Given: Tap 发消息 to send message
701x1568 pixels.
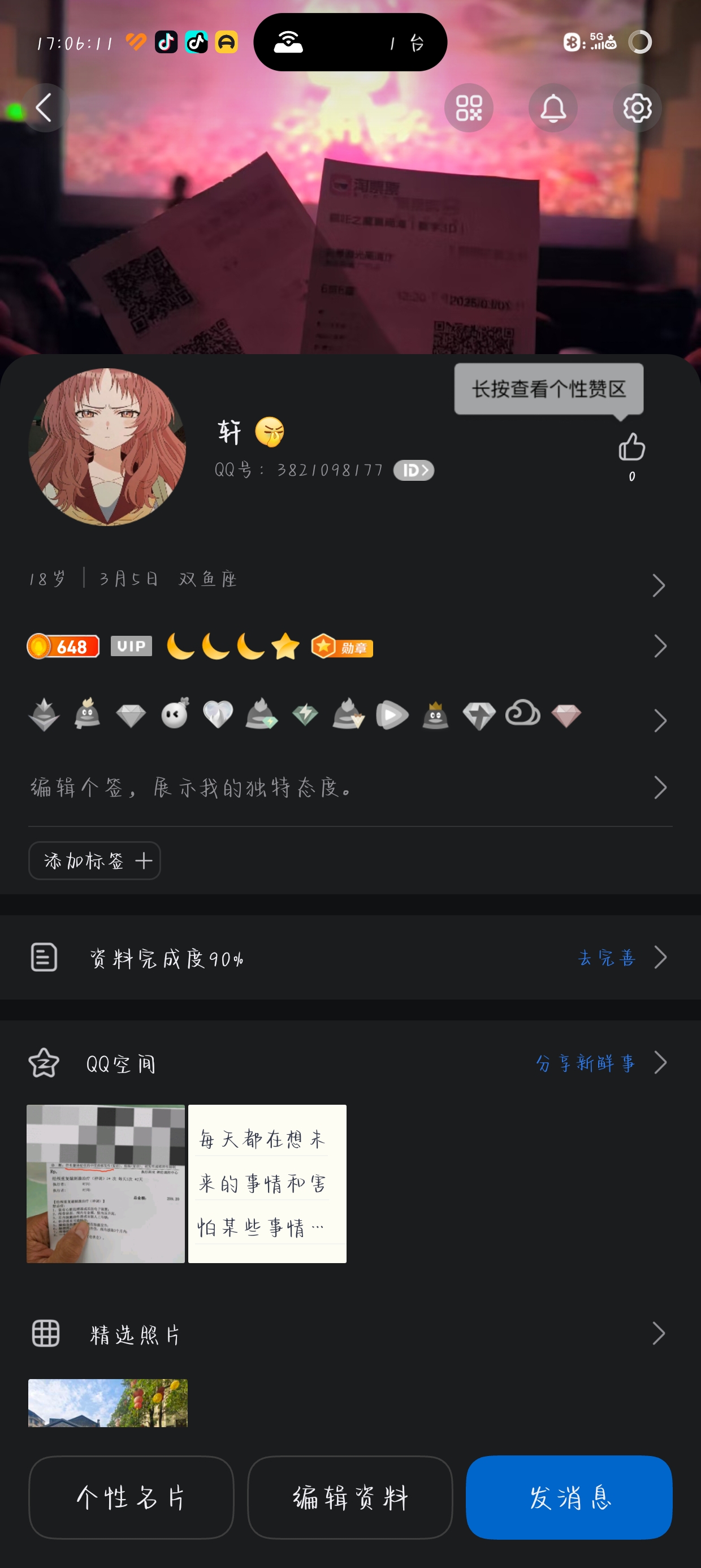Looking at the screenshot, I should (569, 1497).
